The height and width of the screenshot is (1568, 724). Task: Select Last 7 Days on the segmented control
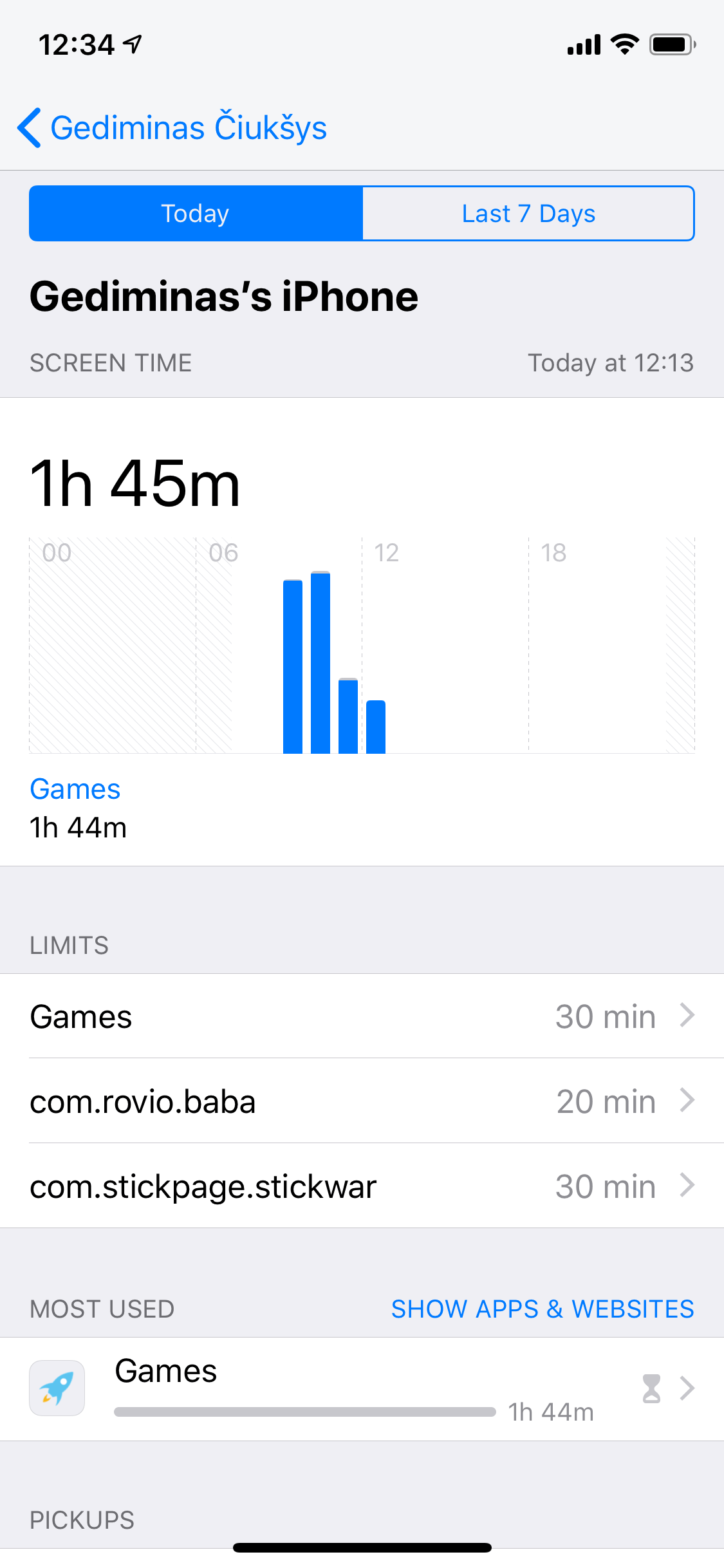(x=528, y=213)
